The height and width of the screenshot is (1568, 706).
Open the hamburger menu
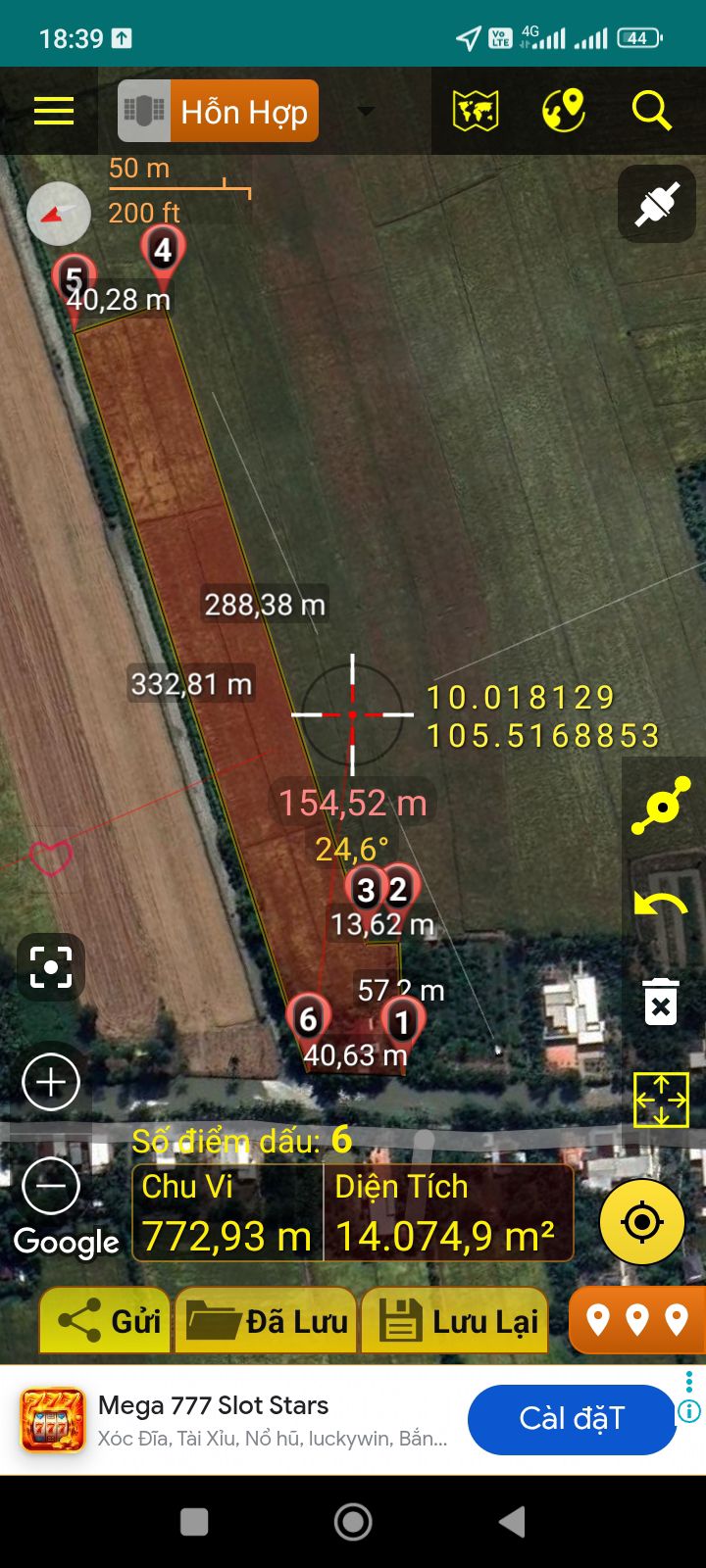click(x=54, y=111)
